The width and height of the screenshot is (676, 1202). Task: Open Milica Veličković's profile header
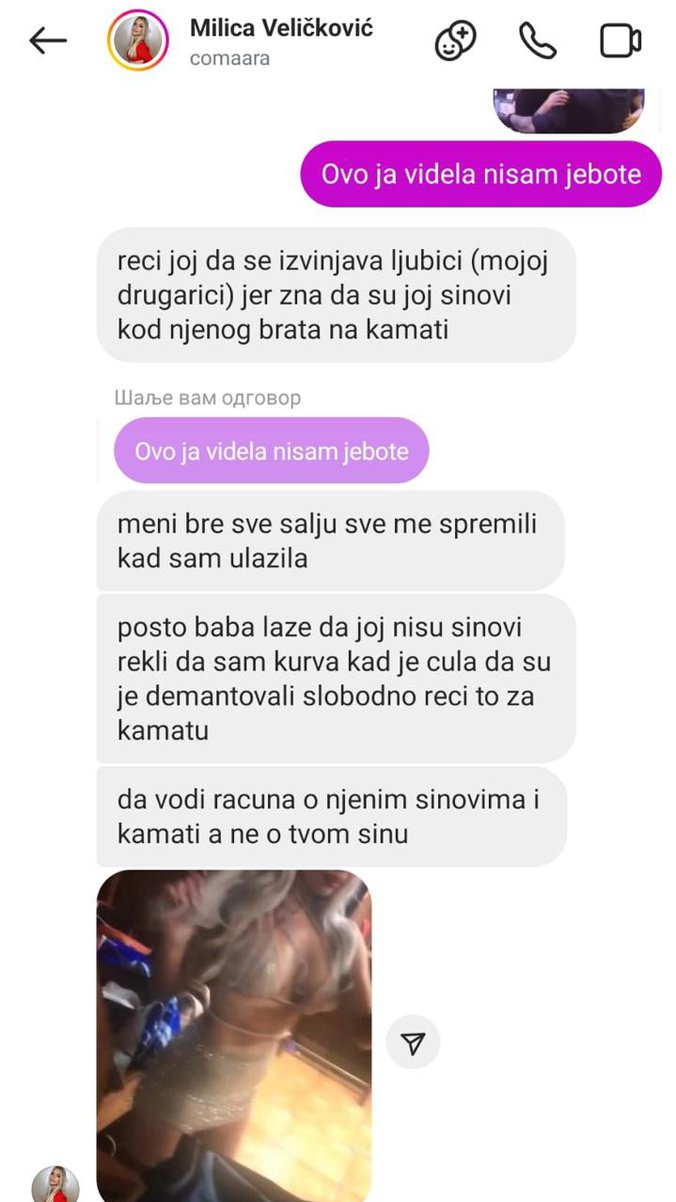[x=280, y=41]
